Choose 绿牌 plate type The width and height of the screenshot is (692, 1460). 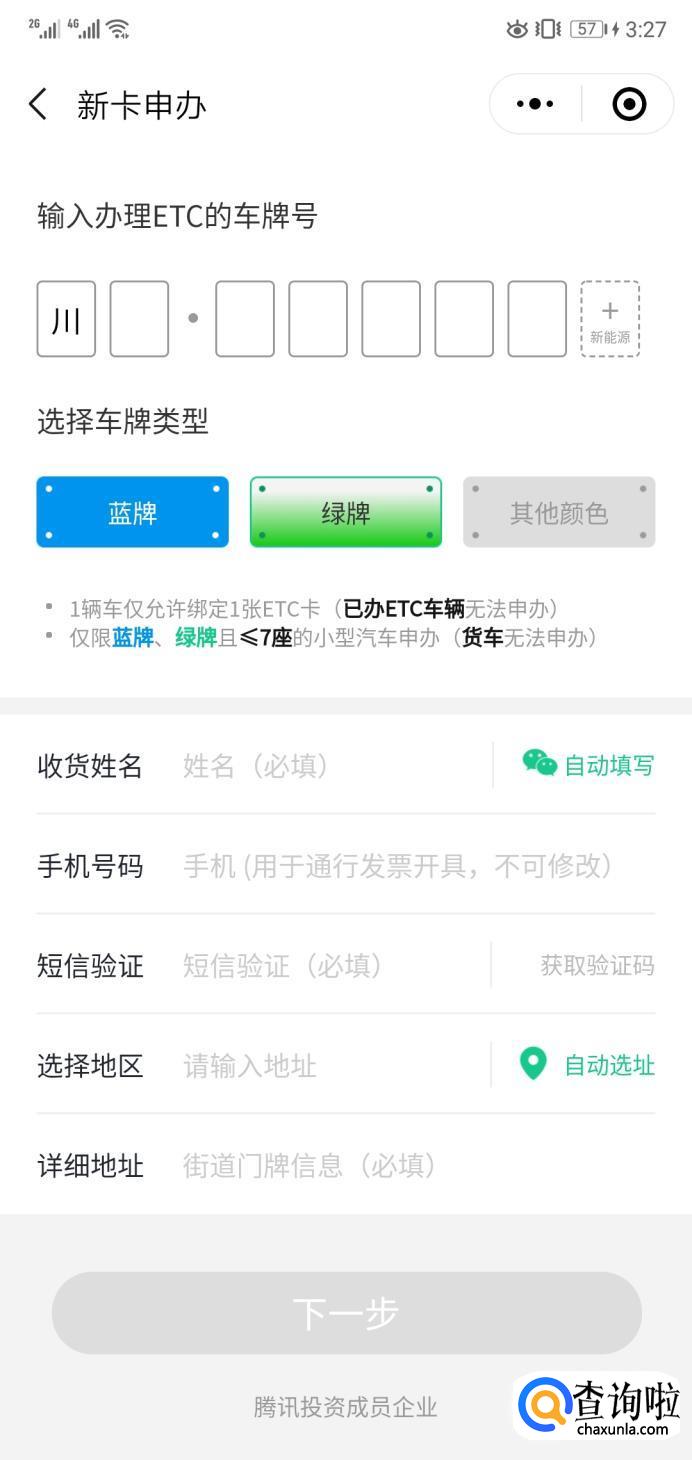pyautogui.click(x=346, y=513)
